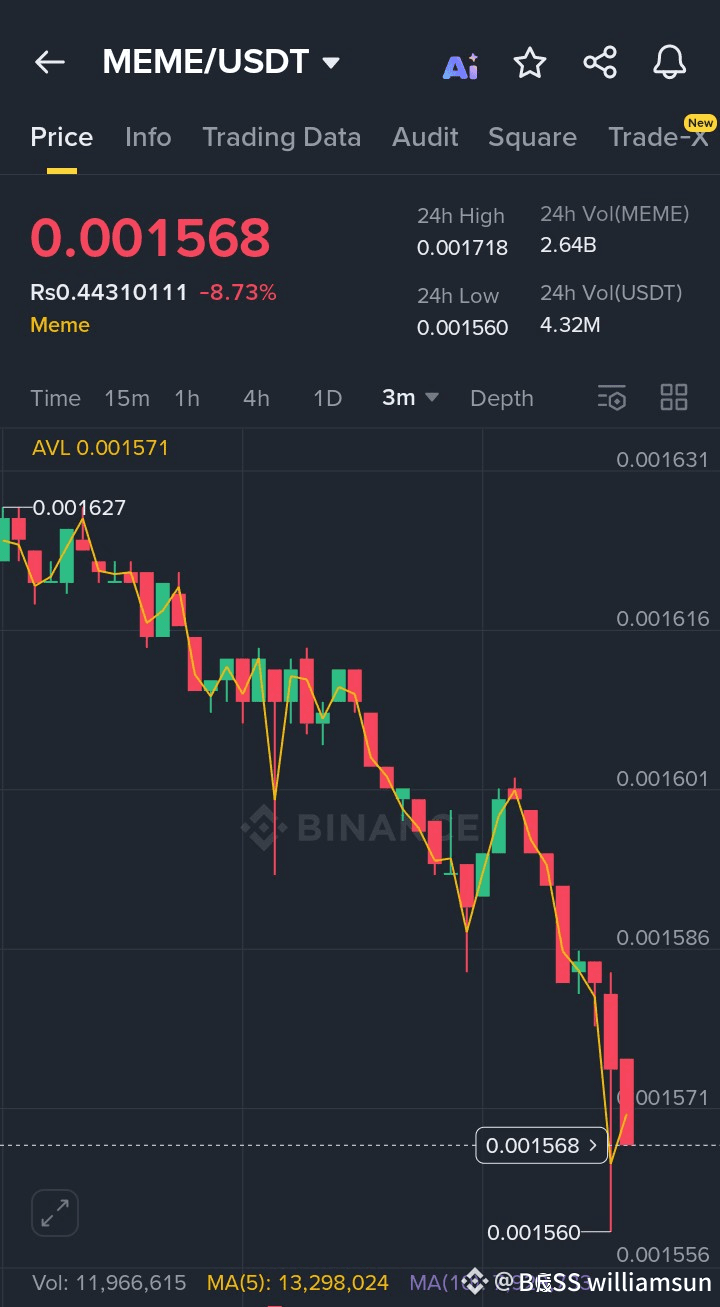Select the 4h interval
Image resolution: width=720 pixels, height=1307 pixels.
(x=256, y=398)
